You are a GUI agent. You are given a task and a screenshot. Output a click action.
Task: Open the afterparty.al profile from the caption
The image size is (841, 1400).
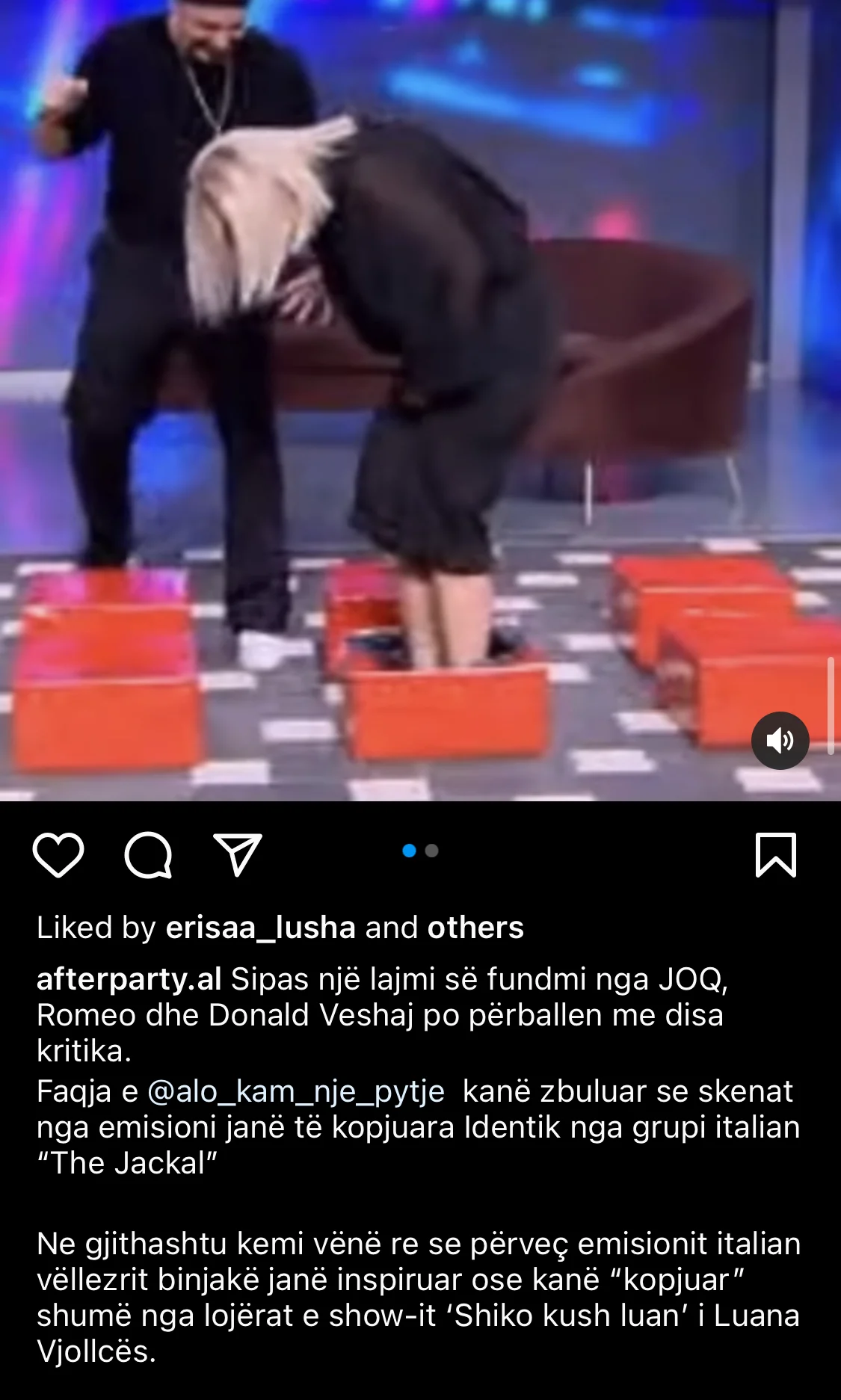click(x=129, y=978)
